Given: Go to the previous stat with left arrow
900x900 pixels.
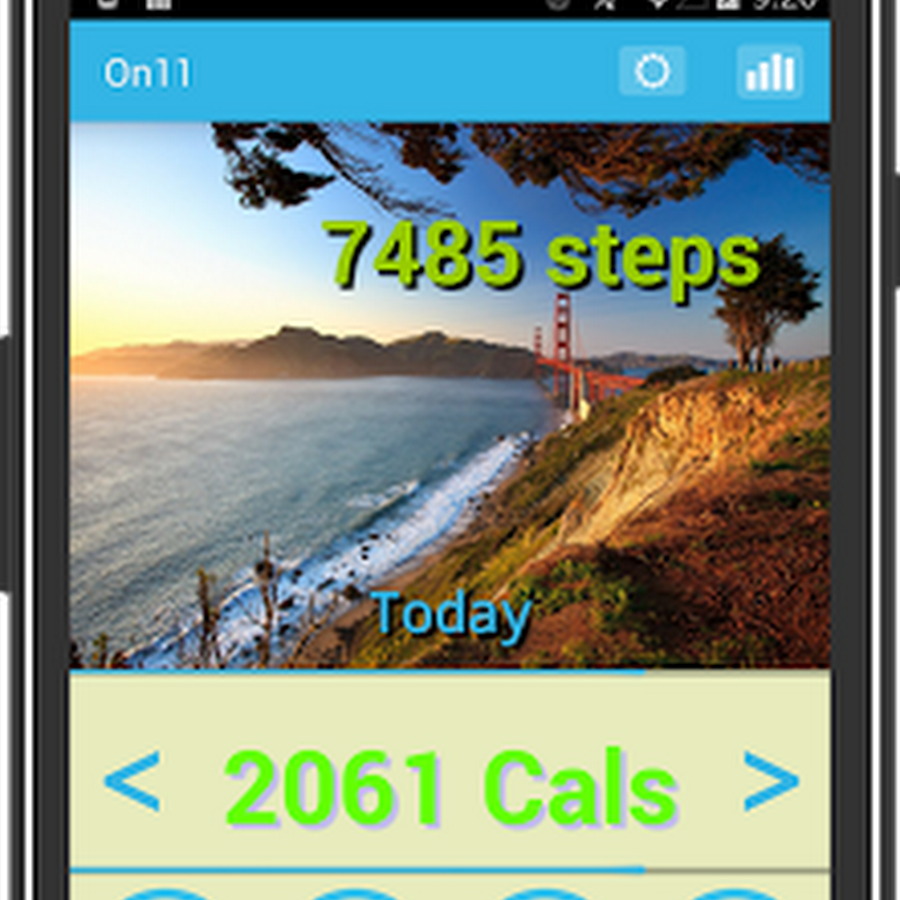Looking at the screenshot, I should 132,781.
